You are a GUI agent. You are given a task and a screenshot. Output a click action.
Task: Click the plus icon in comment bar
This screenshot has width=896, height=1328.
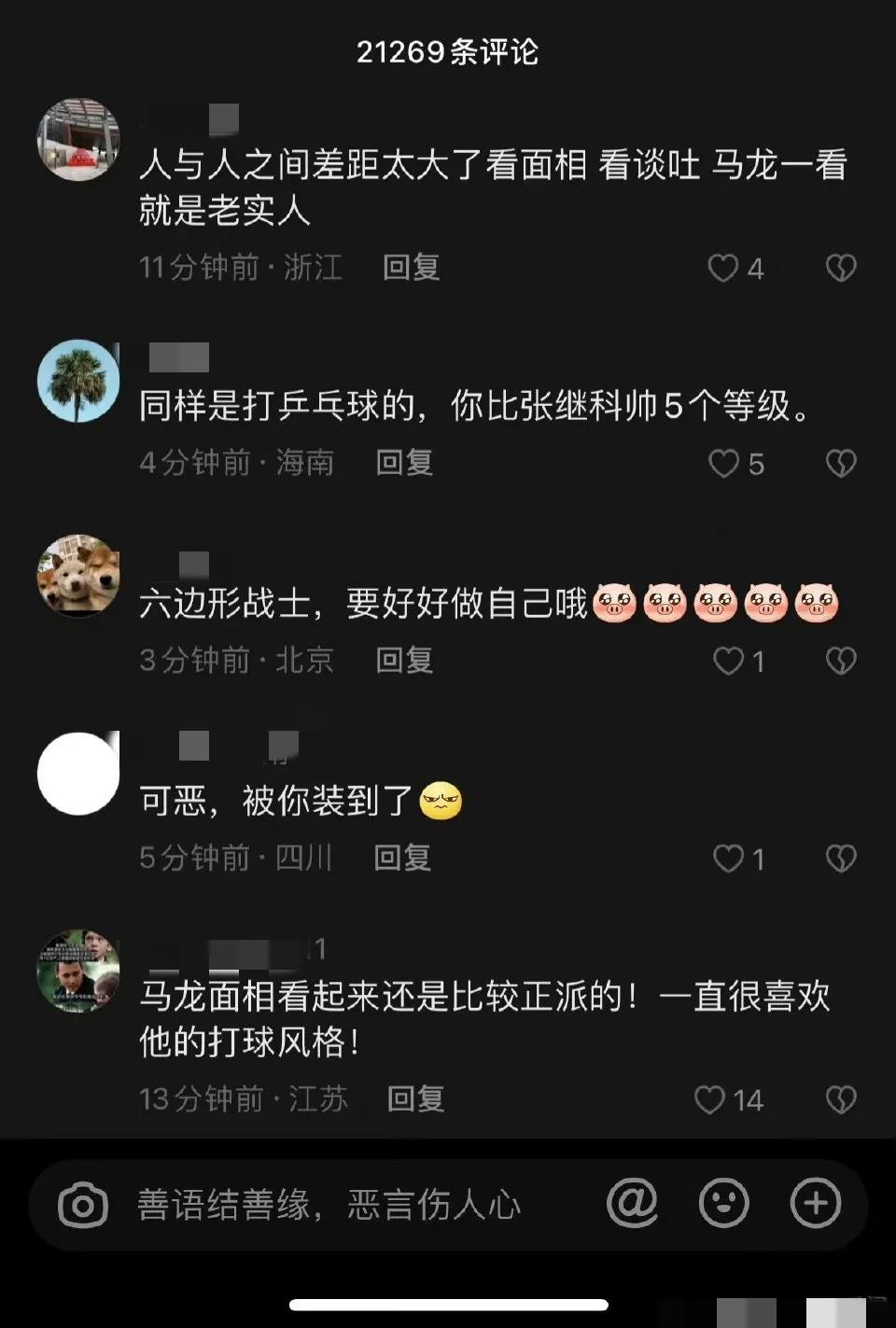814,1204
